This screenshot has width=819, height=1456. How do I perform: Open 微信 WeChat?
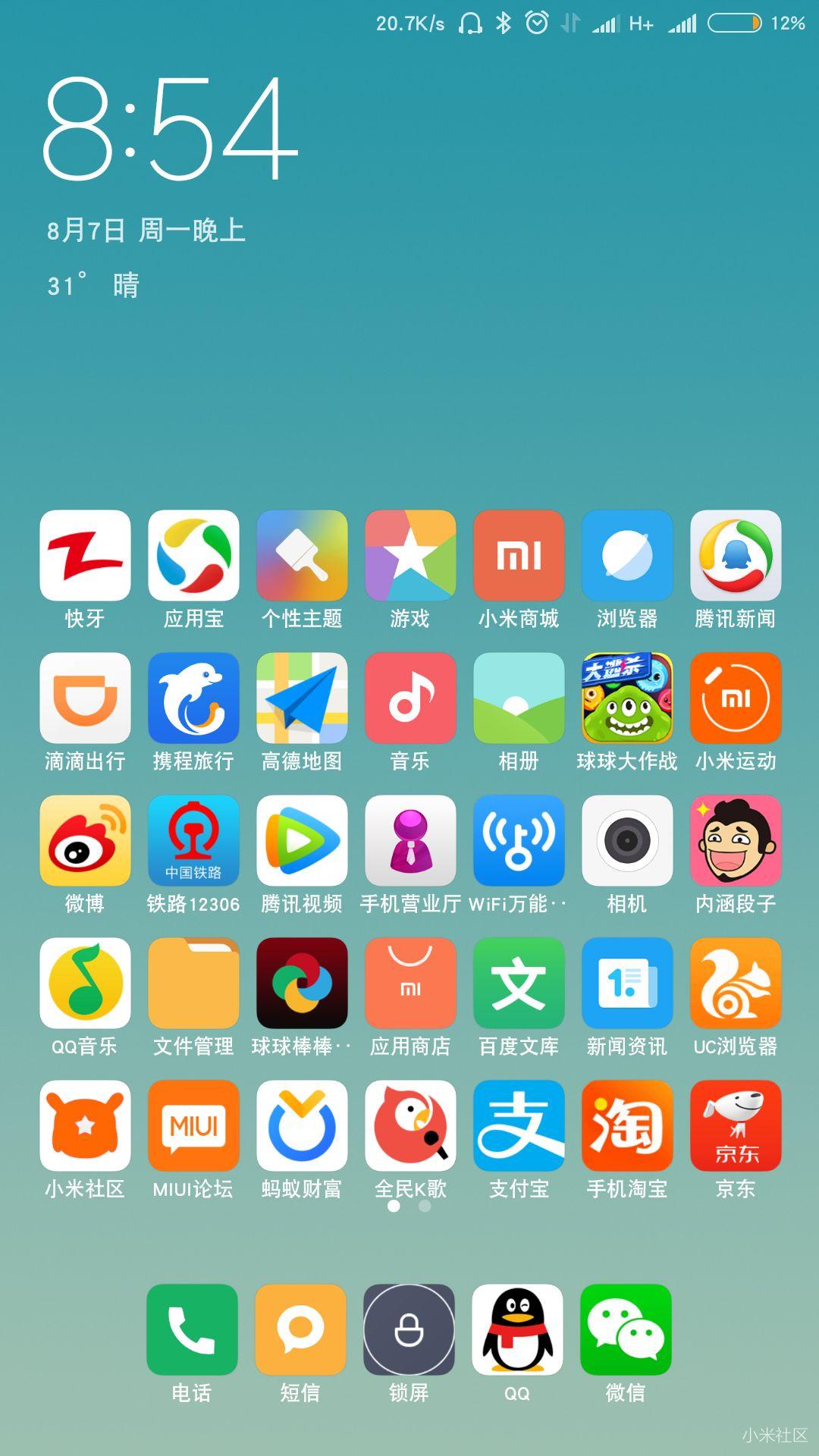[x=626, y=1329]
